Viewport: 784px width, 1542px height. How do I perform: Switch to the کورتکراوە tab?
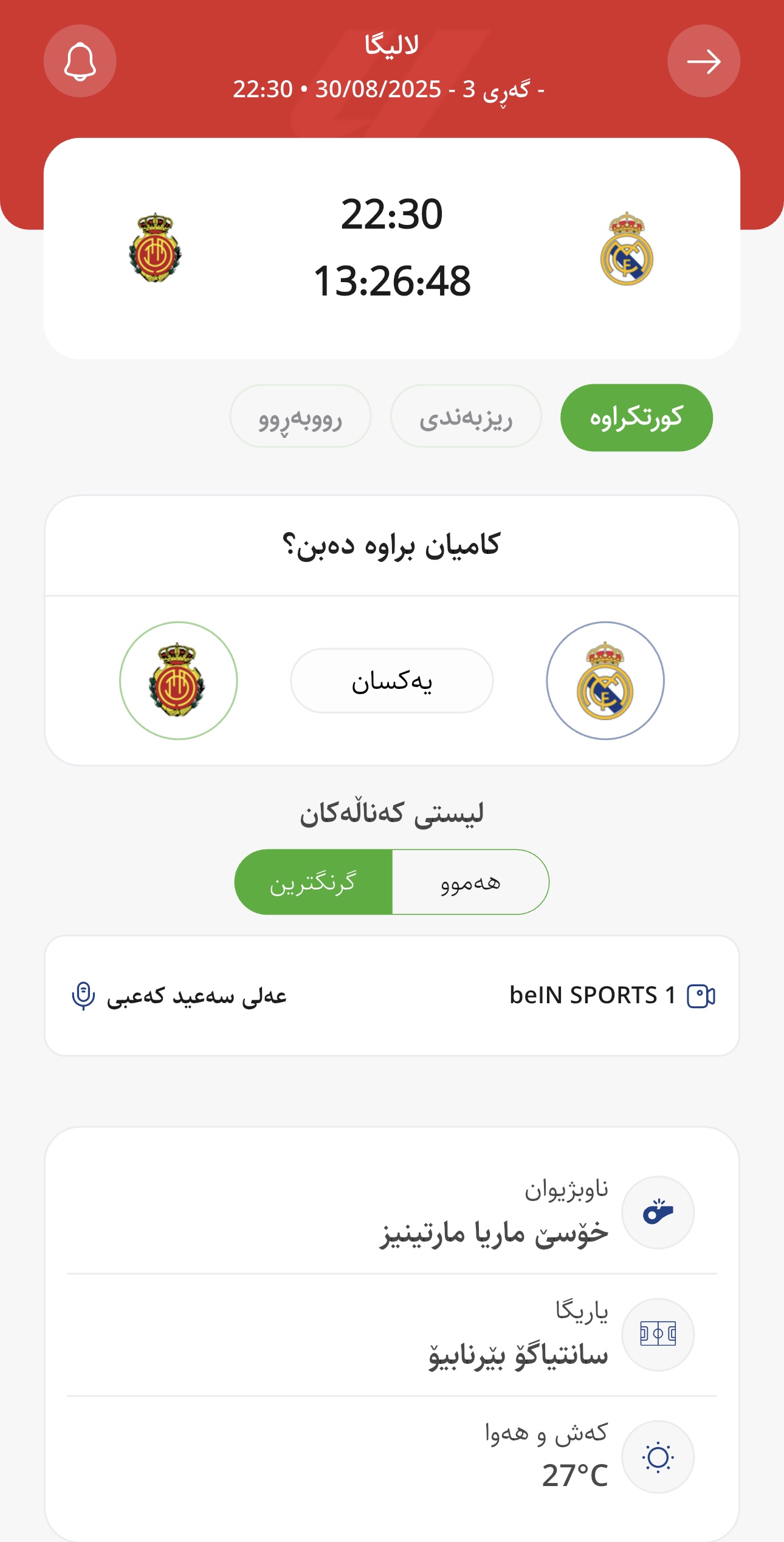[636, 418]
